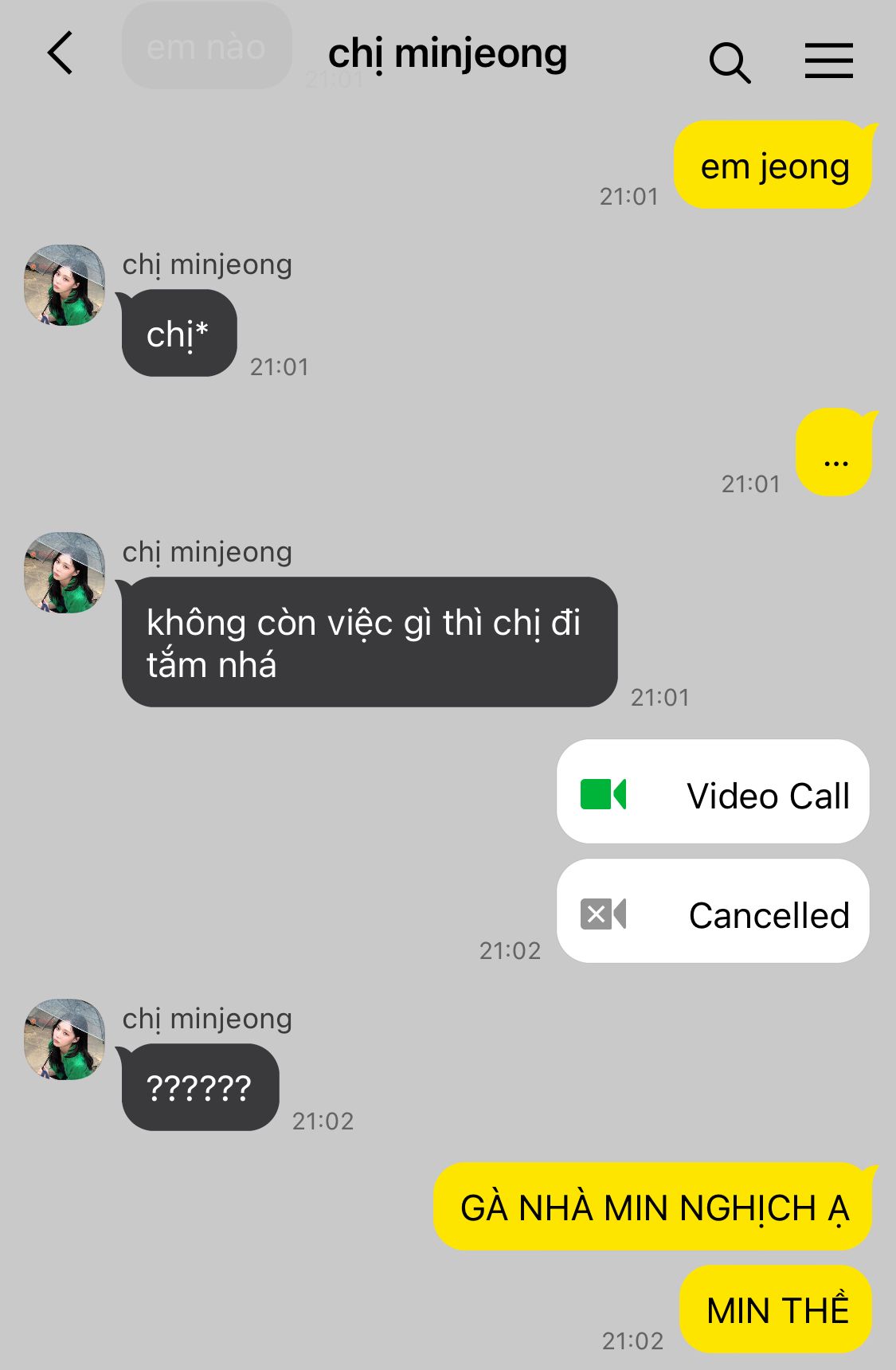Image resolution: width=896 pixels, height=1370 pixels.
Task: Search within this conversation
Action: click(x=729, y=62)
